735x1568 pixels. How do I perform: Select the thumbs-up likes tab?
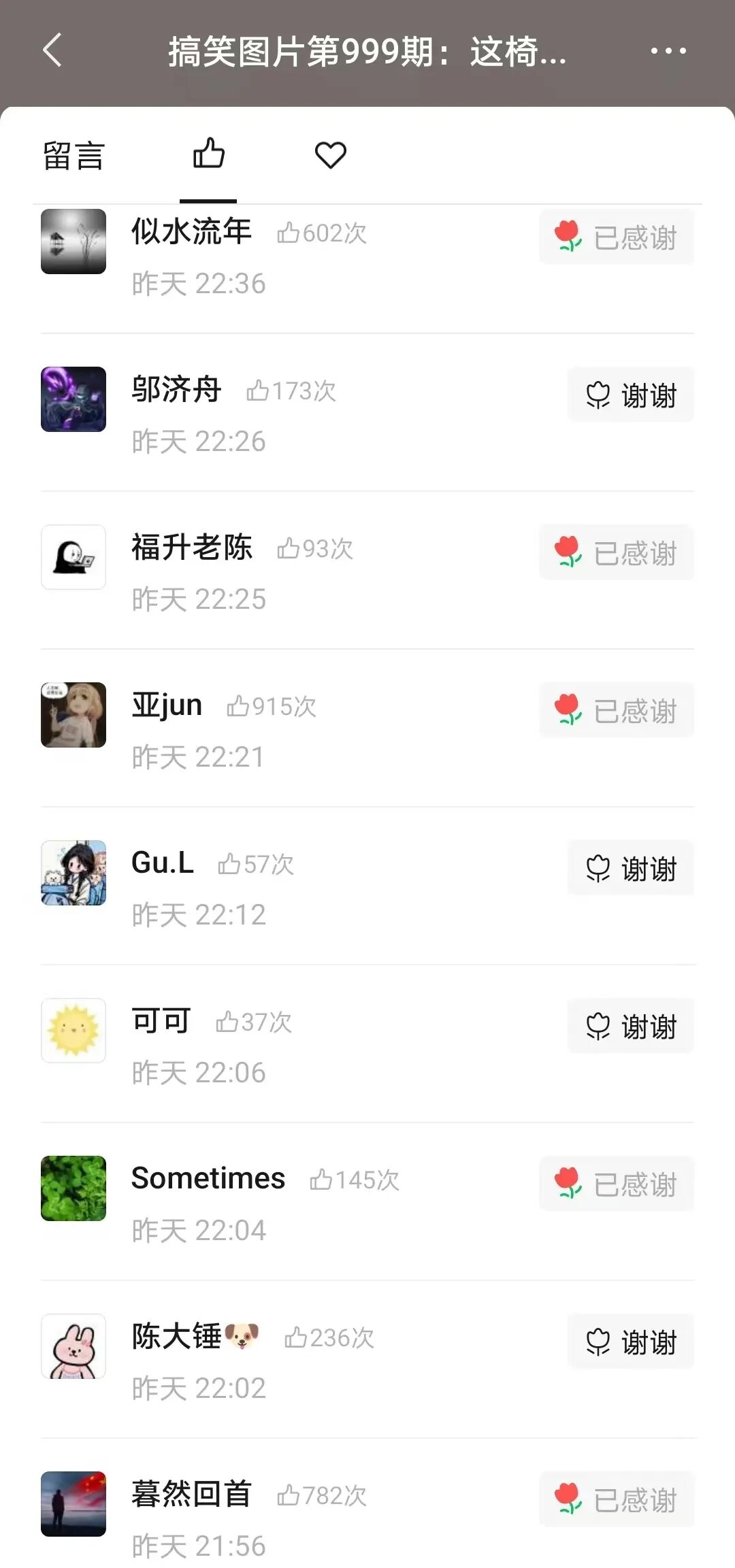pyautogui.click(x=208, y=154)
